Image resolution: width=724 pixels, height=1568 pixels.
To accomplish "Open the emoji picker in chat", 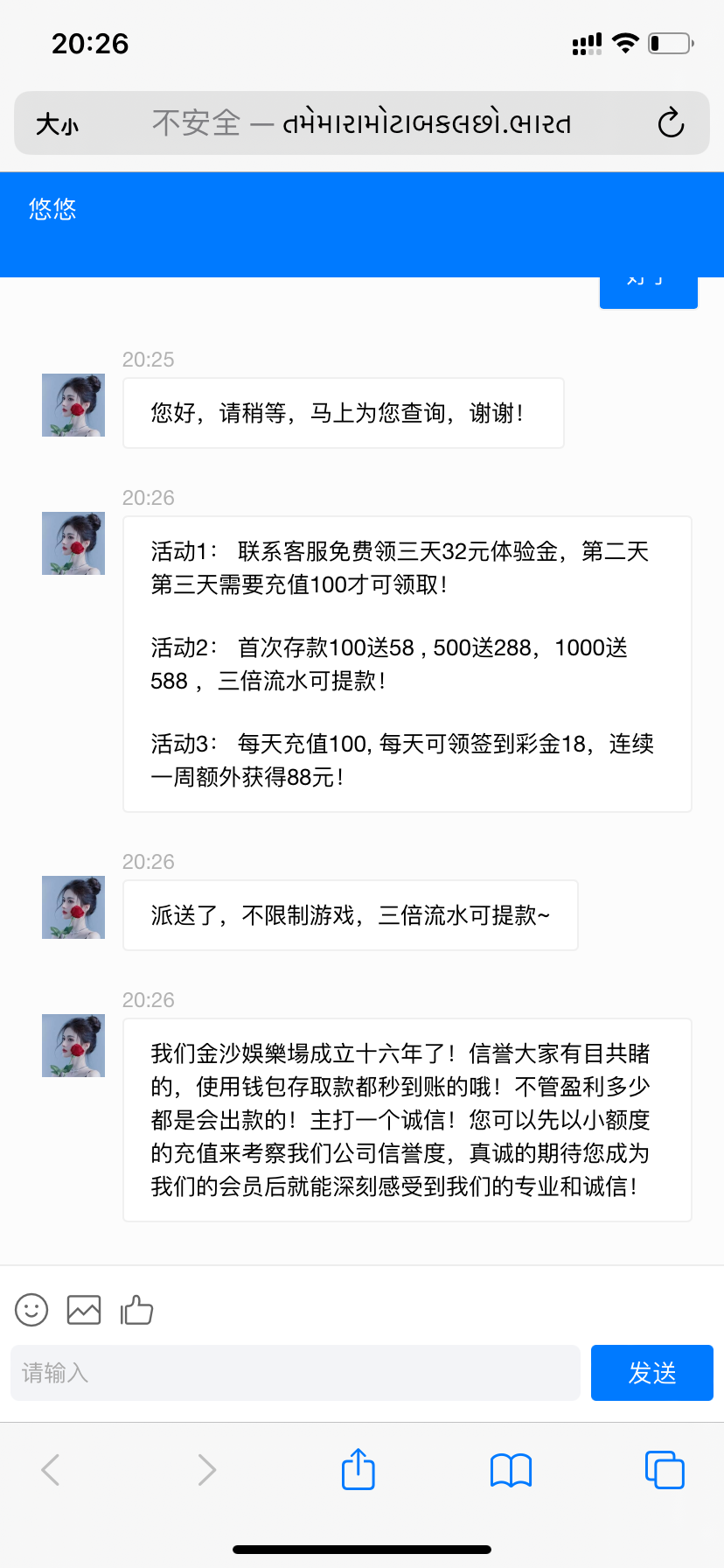I will 31,1310.
